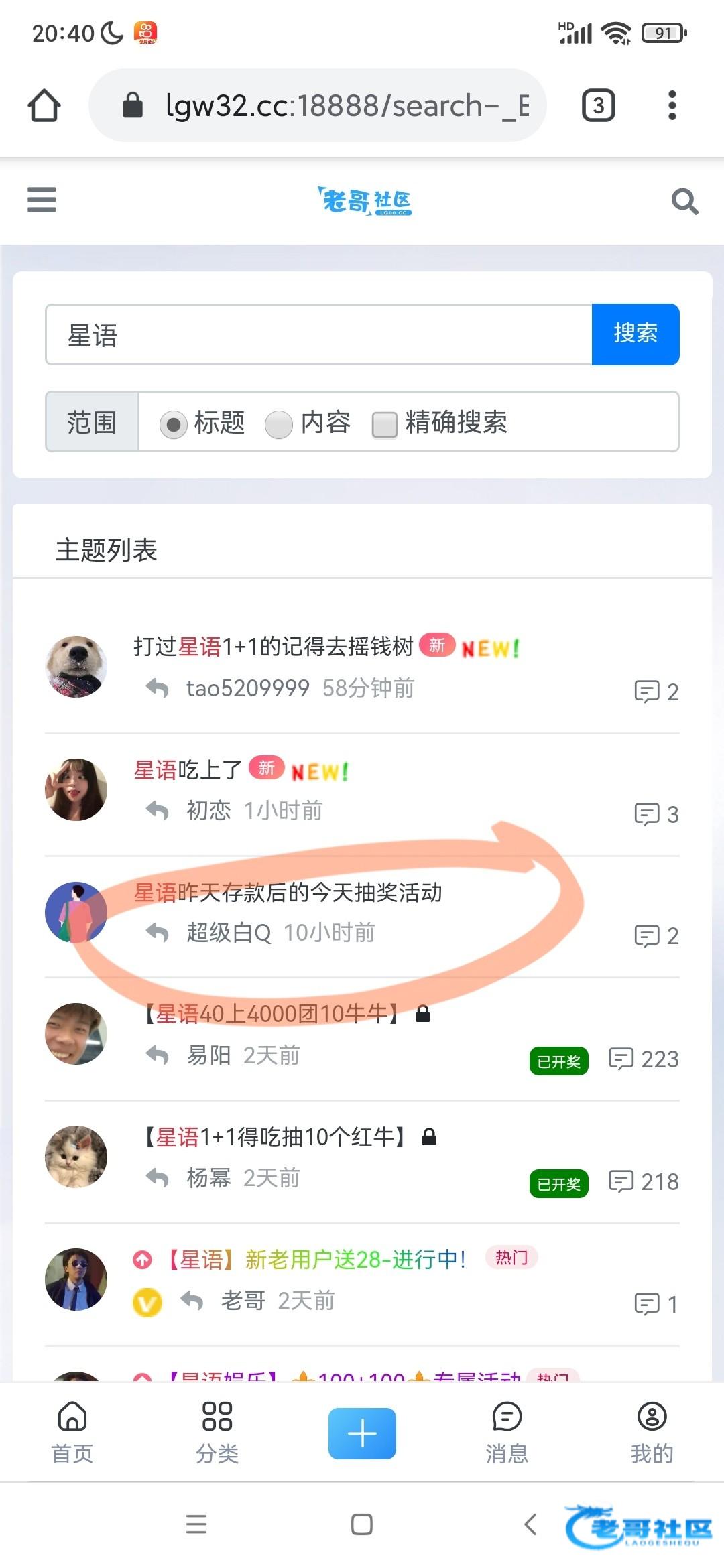The width and height of the screenshot is (724, 1568).
Task: Open the post 星语吃上了
Action: 188,770
